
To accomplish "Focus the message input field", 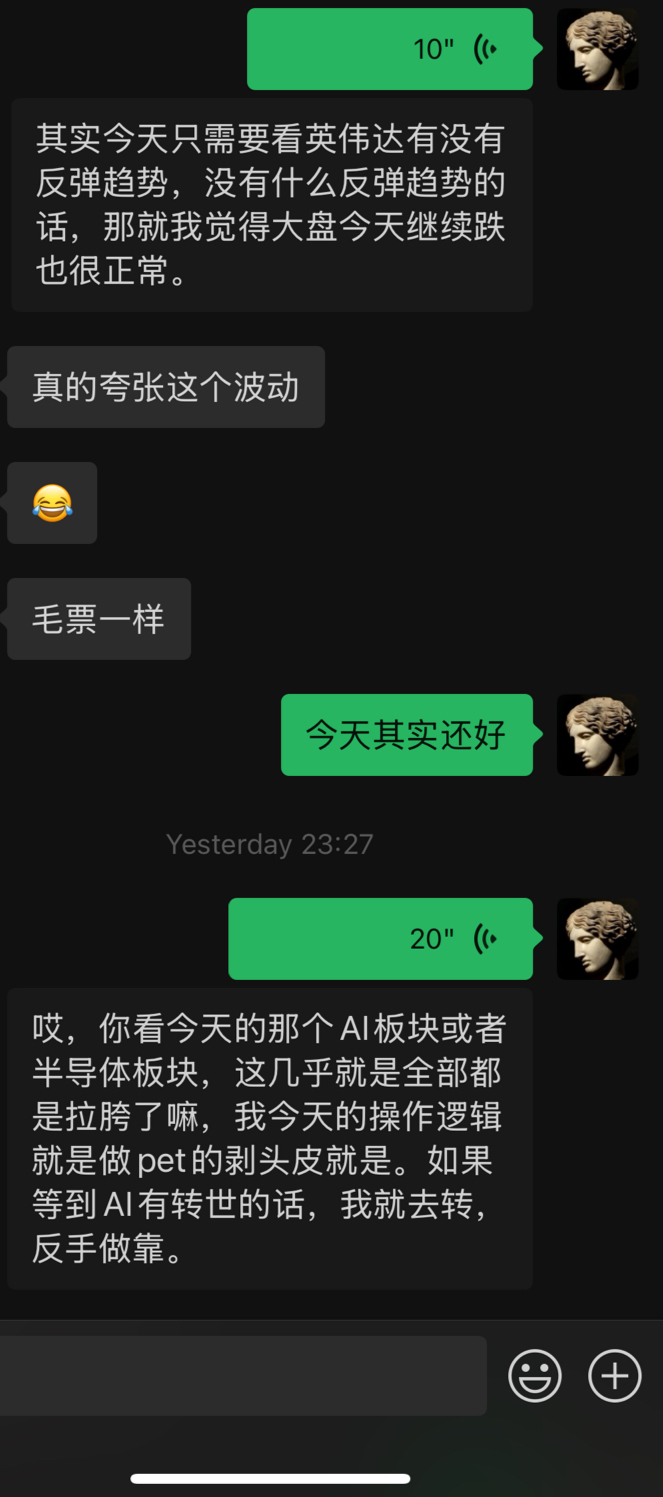I will click(x=242, y=1376).
